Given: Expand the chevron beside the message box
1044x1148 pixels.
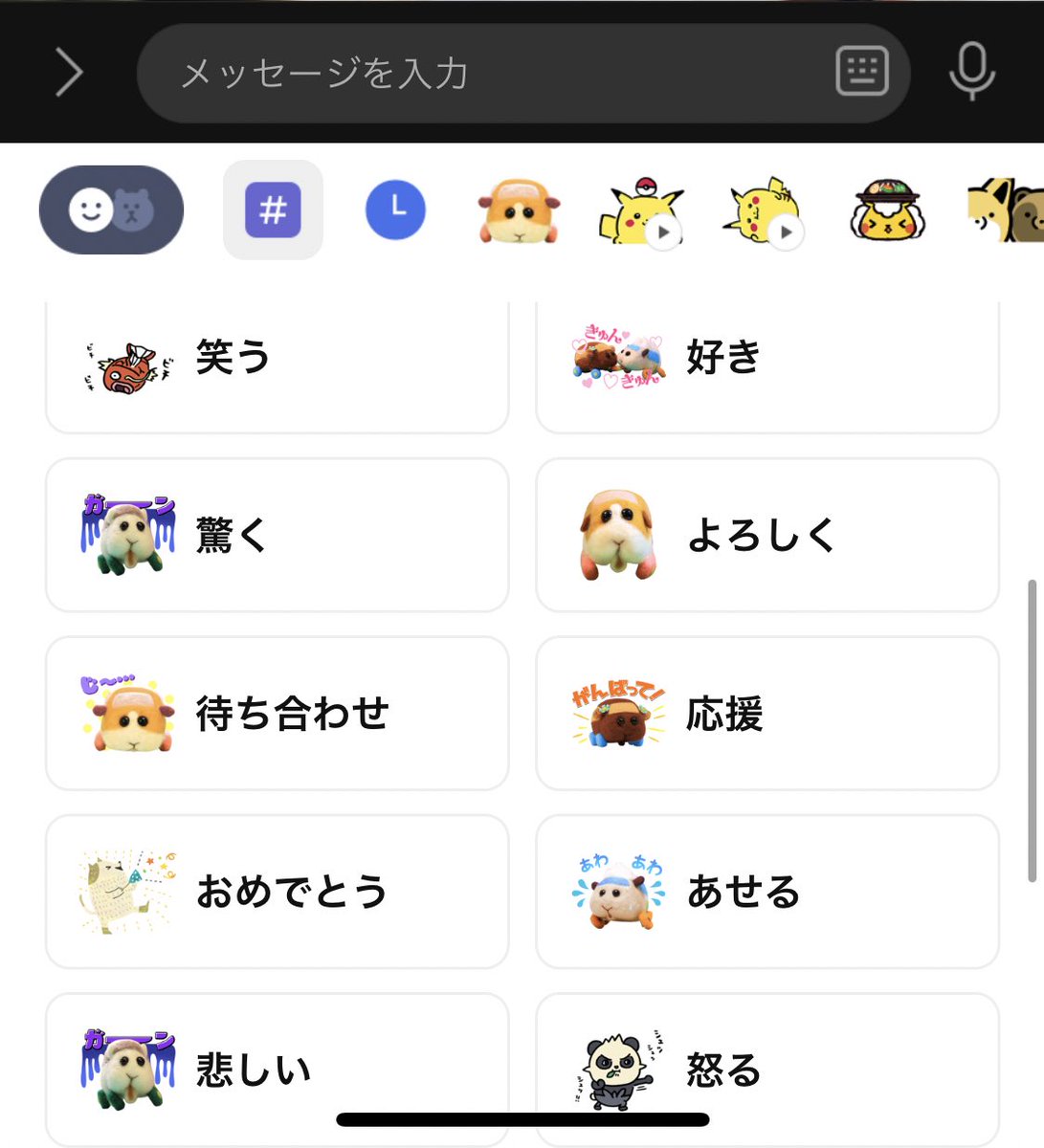Looking at the screenshot, I should 69,74.
